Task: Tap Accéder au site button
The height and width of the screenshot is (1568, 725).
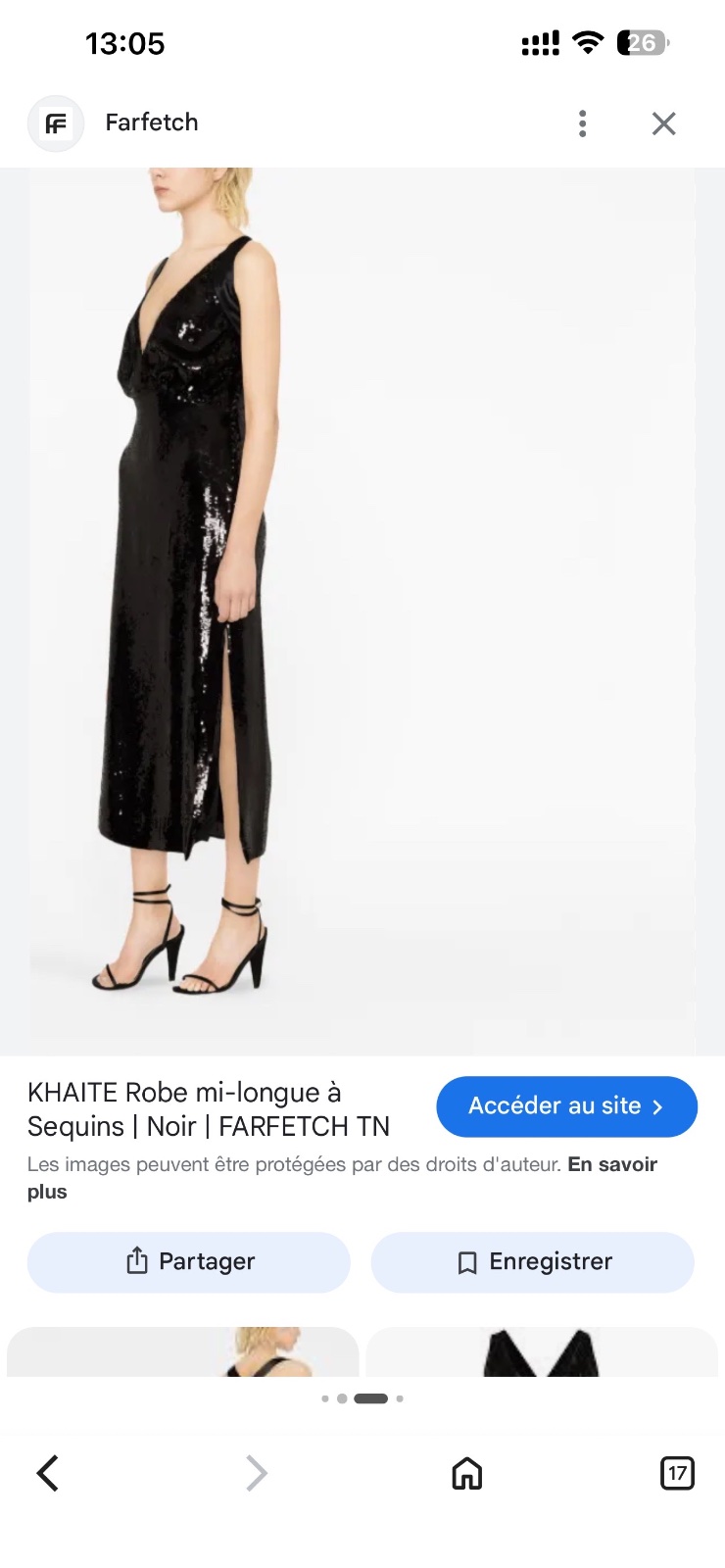Action: click(566, 1106)
